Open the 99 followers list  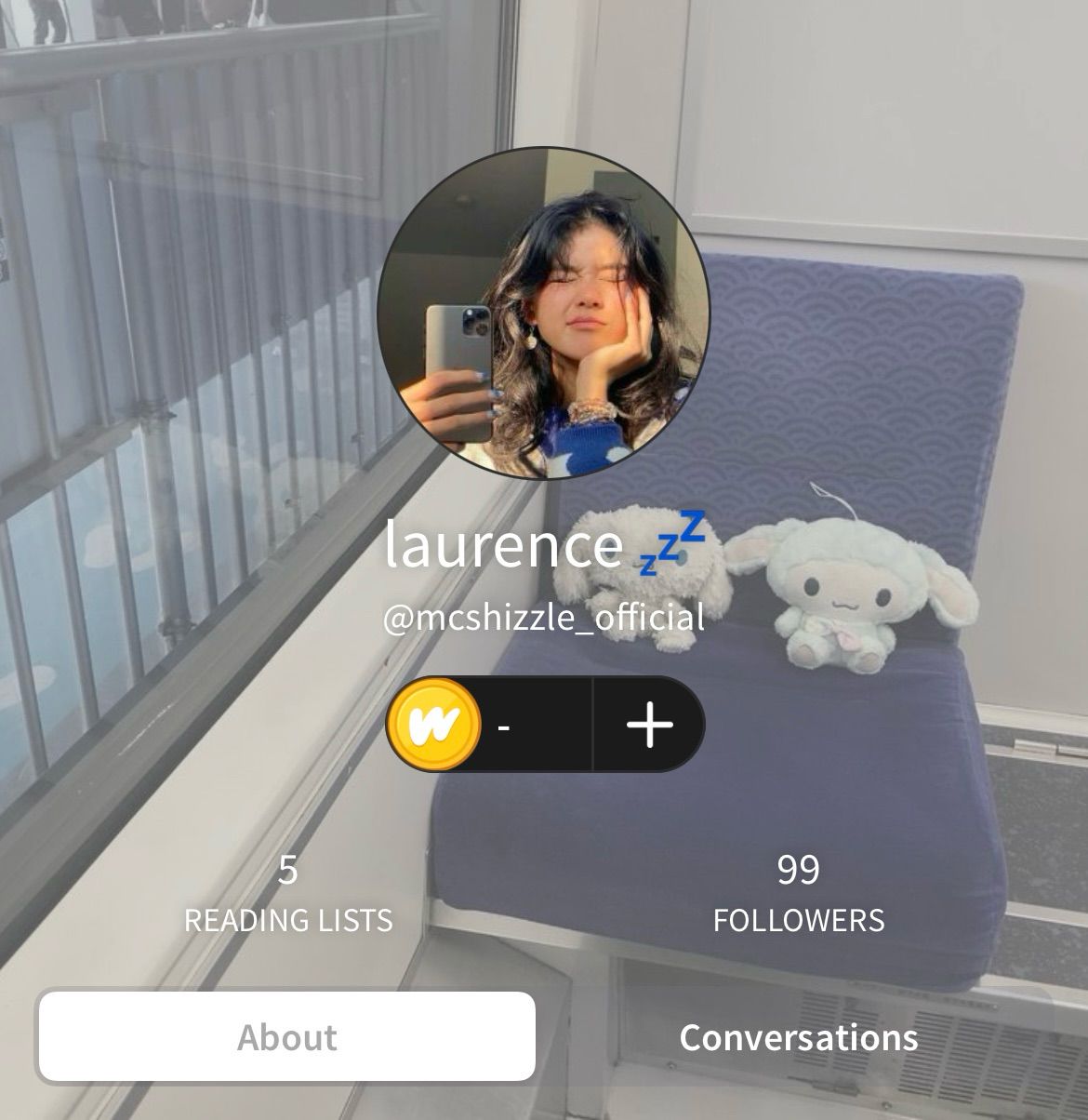[798, 893]
